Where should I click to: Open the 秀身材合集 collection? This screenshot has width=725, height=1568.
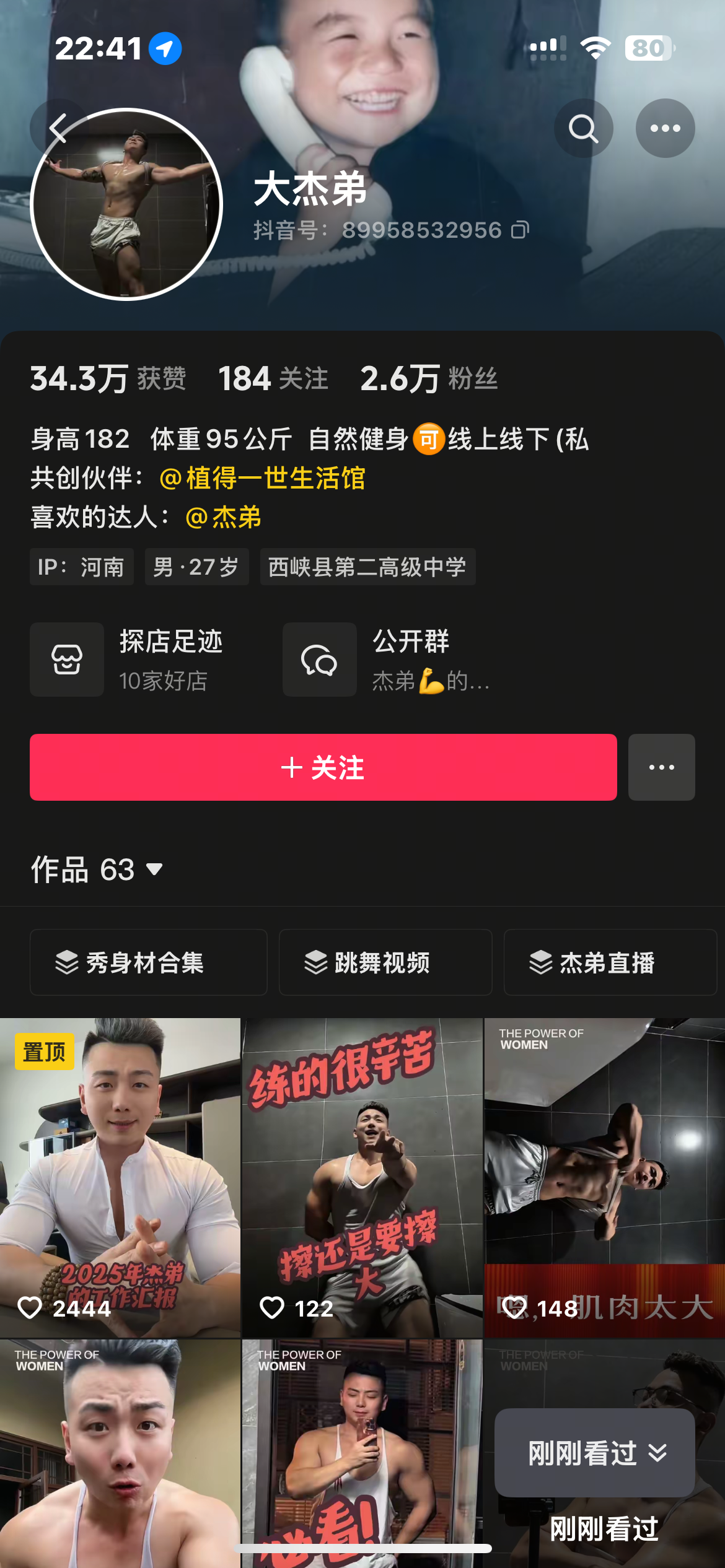tap(149, 962)
